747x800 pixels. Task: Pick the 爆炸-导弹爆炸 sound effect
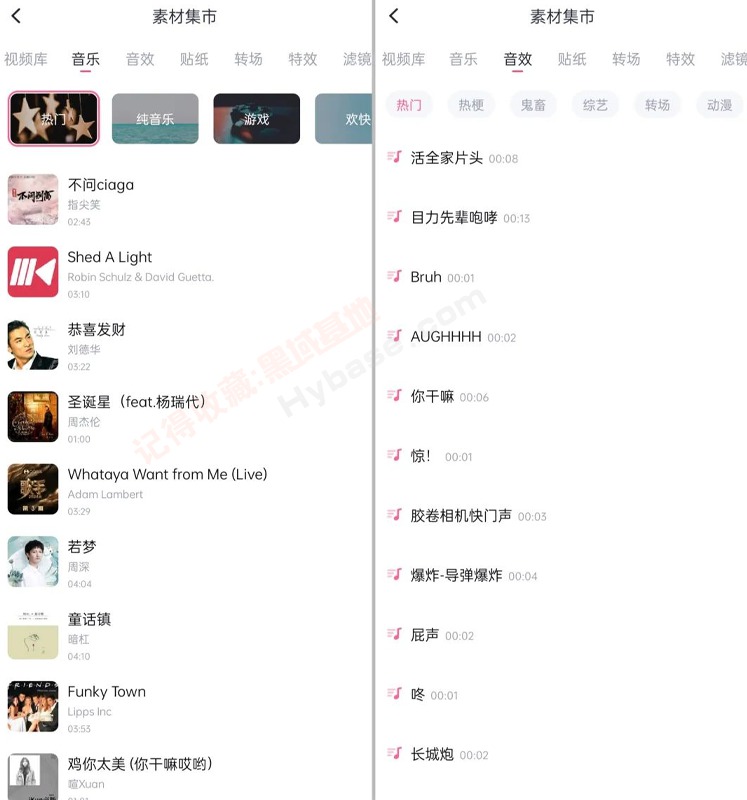[x=456, y=575]
